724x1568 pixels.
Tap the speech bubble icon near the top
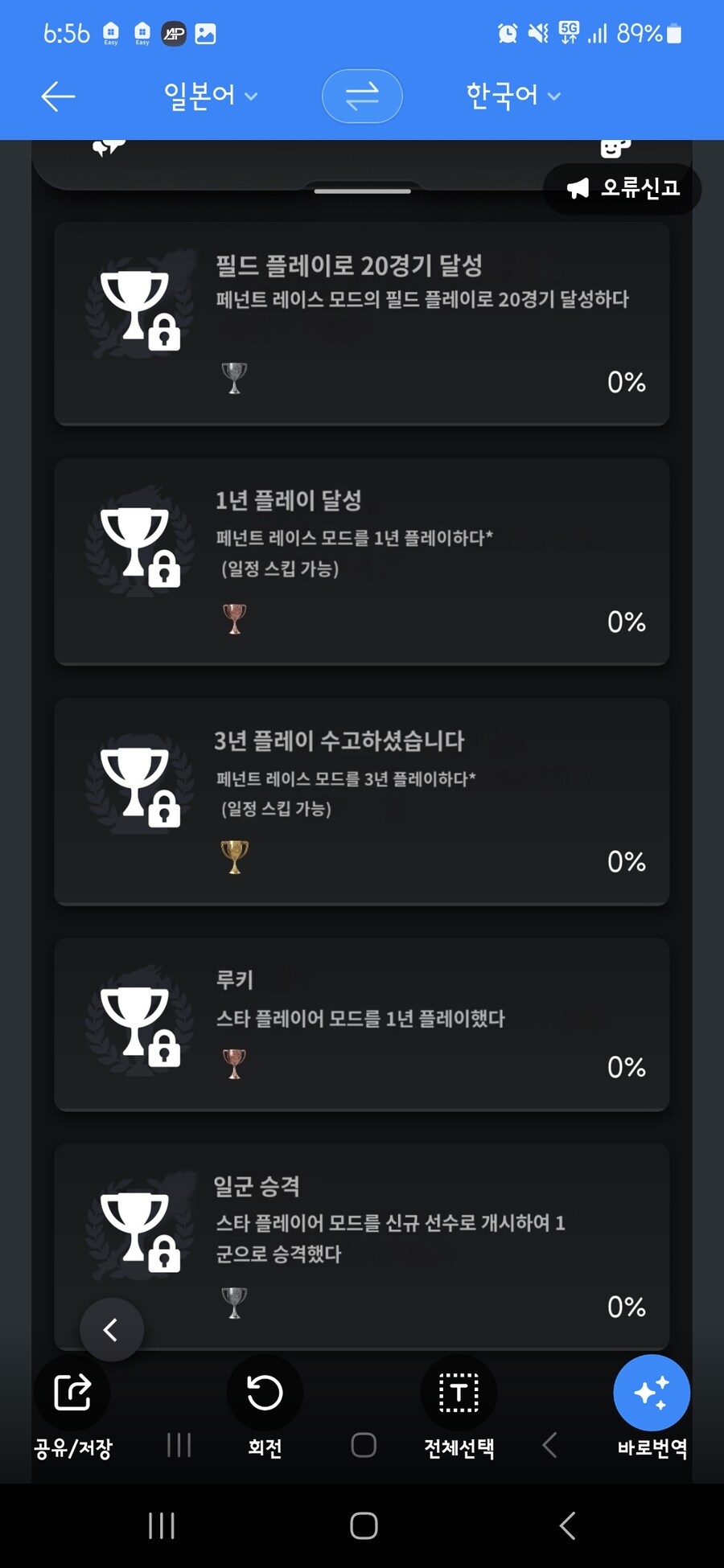[107, 146]
